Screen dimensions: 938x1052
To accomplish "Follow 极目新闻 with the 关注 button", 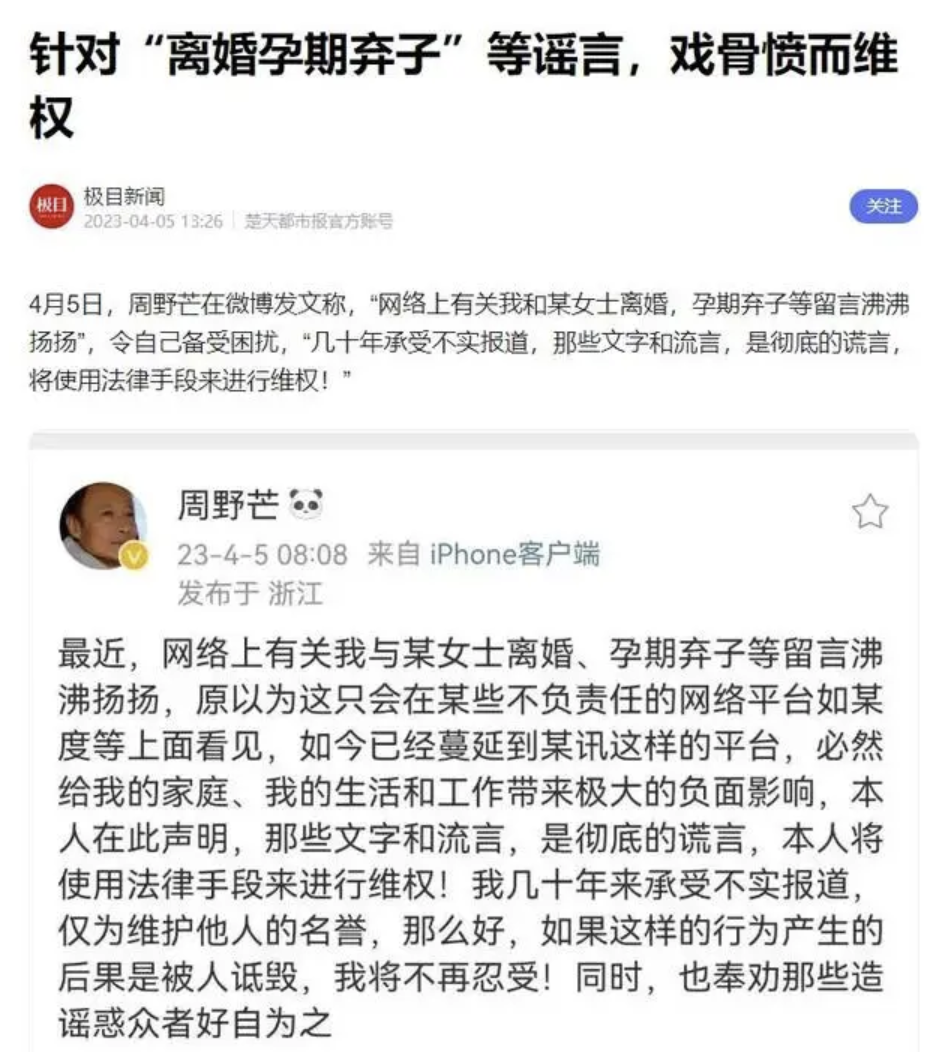I will (883, 206).
